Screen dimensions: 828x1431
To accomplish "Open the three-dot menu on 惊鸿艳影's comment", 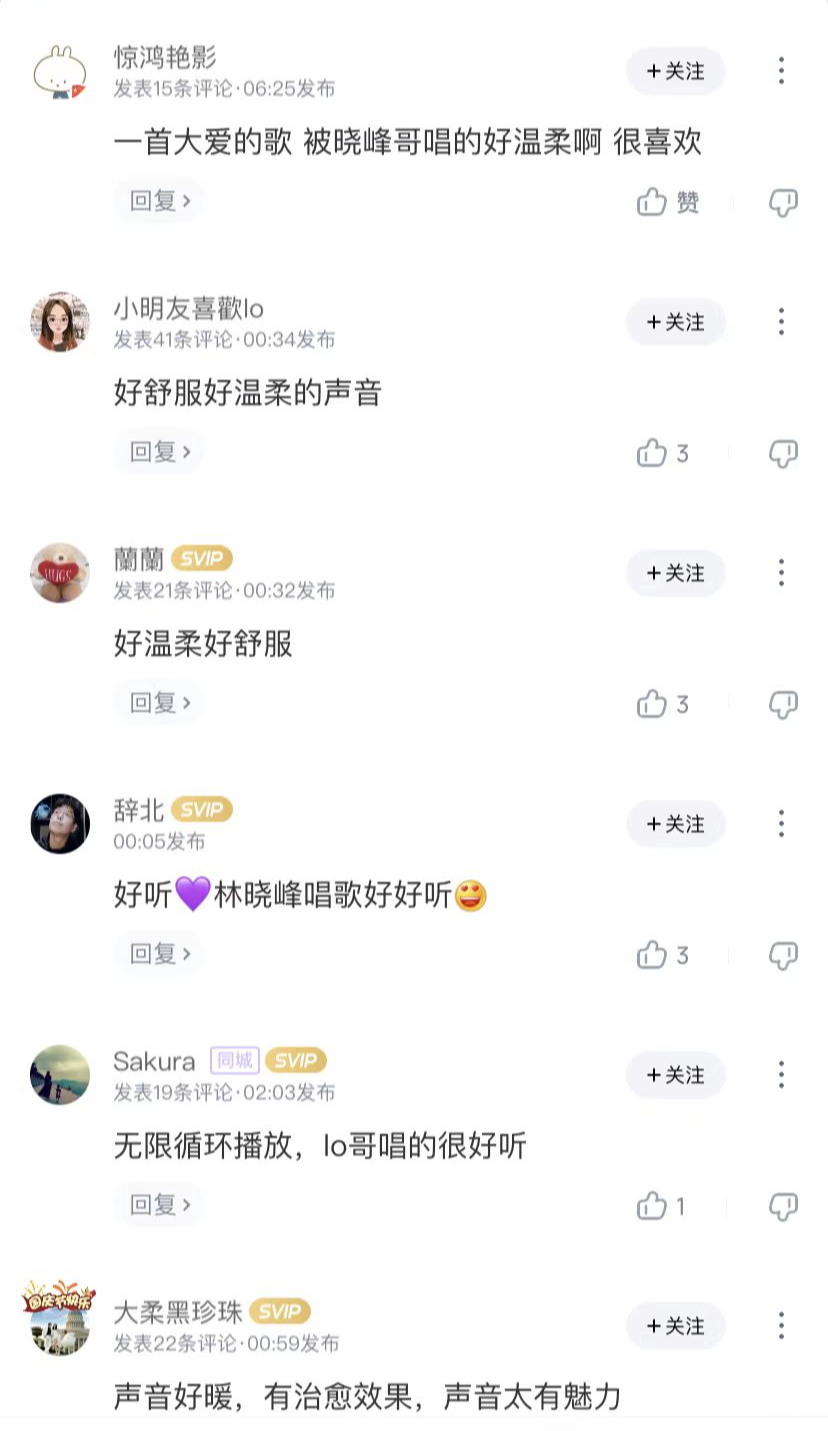I will coord(780,71).
